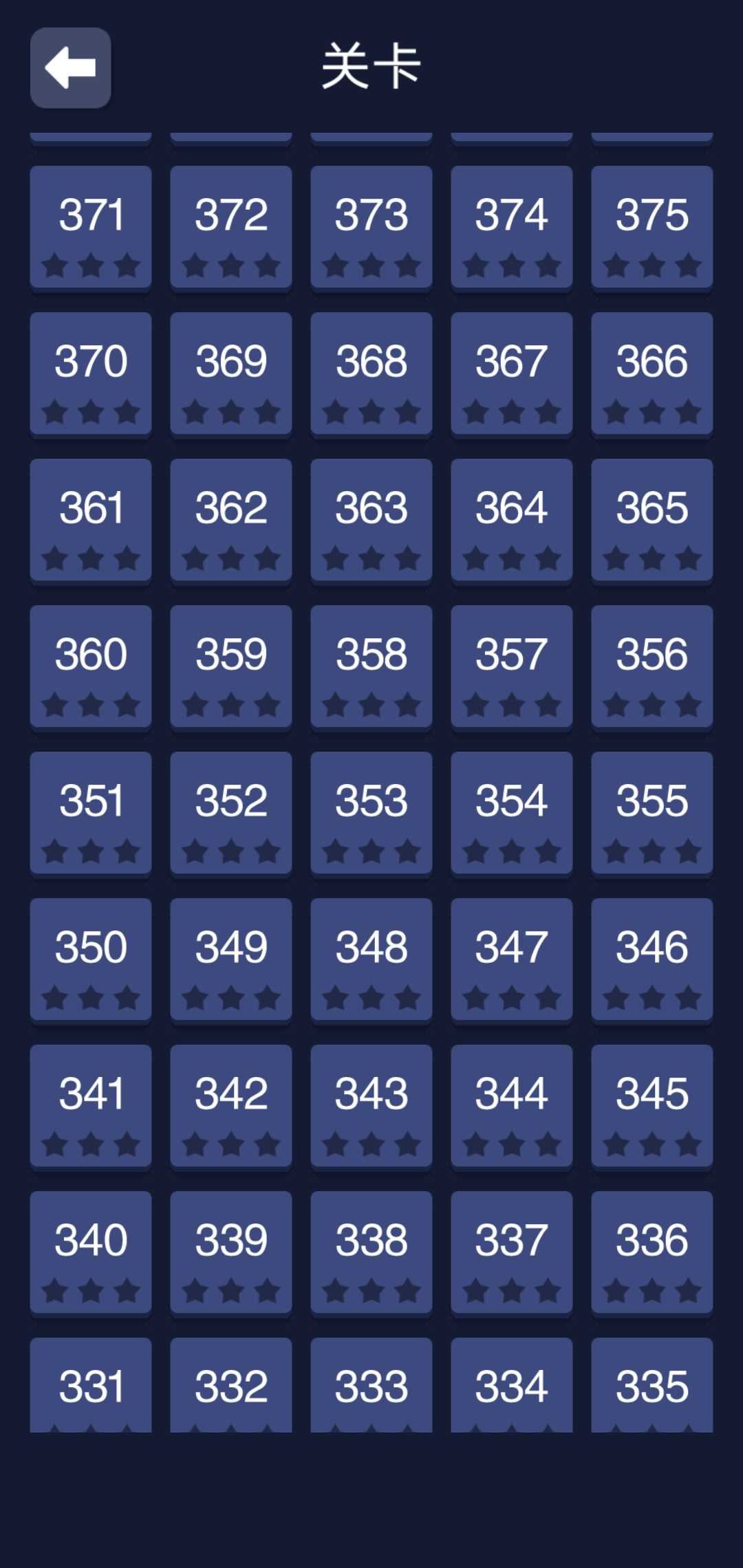This screenshot has height=1568, width=743.
Task: Start level 353
Action: pos(371,813)
